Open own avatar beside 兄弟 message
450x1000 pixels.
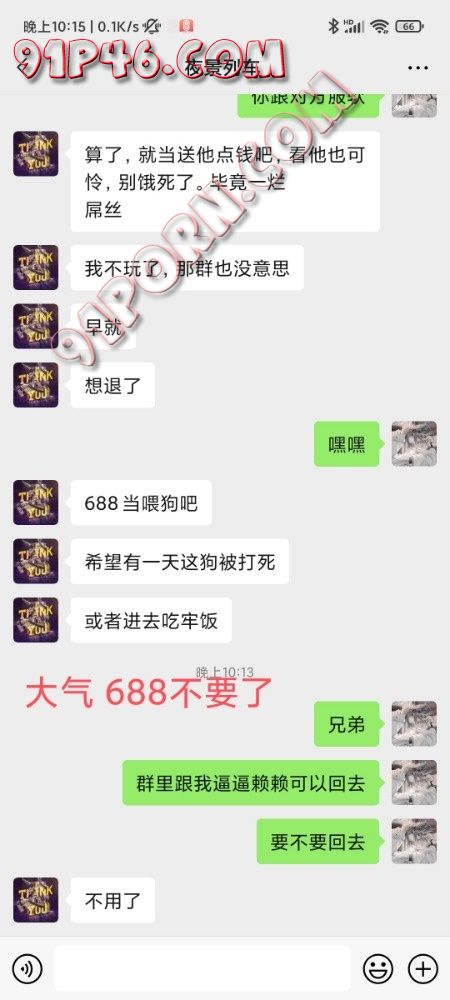(414, 724)
